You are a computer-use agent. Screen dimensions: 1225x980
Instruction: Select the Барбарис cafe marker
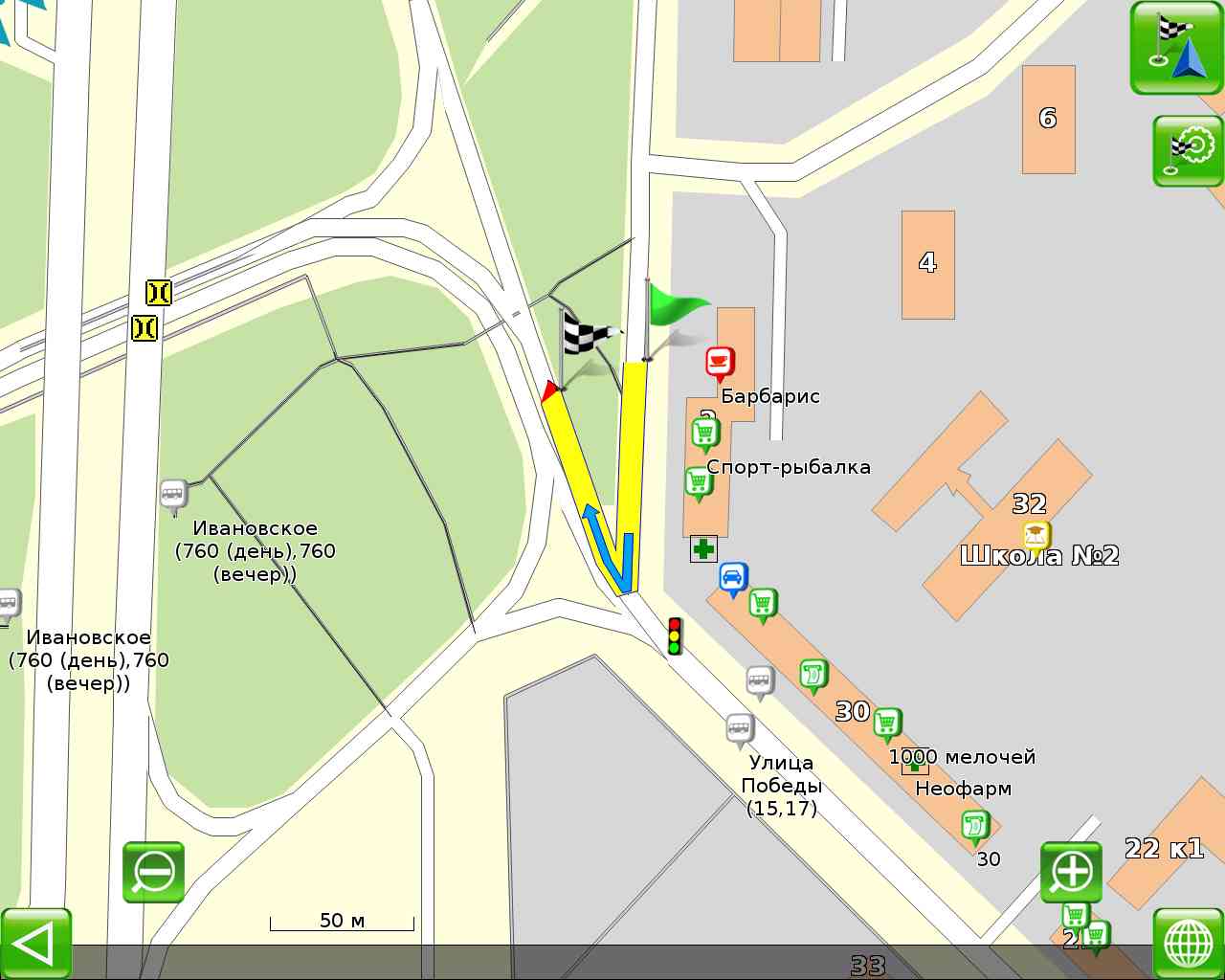click(720, 364)
